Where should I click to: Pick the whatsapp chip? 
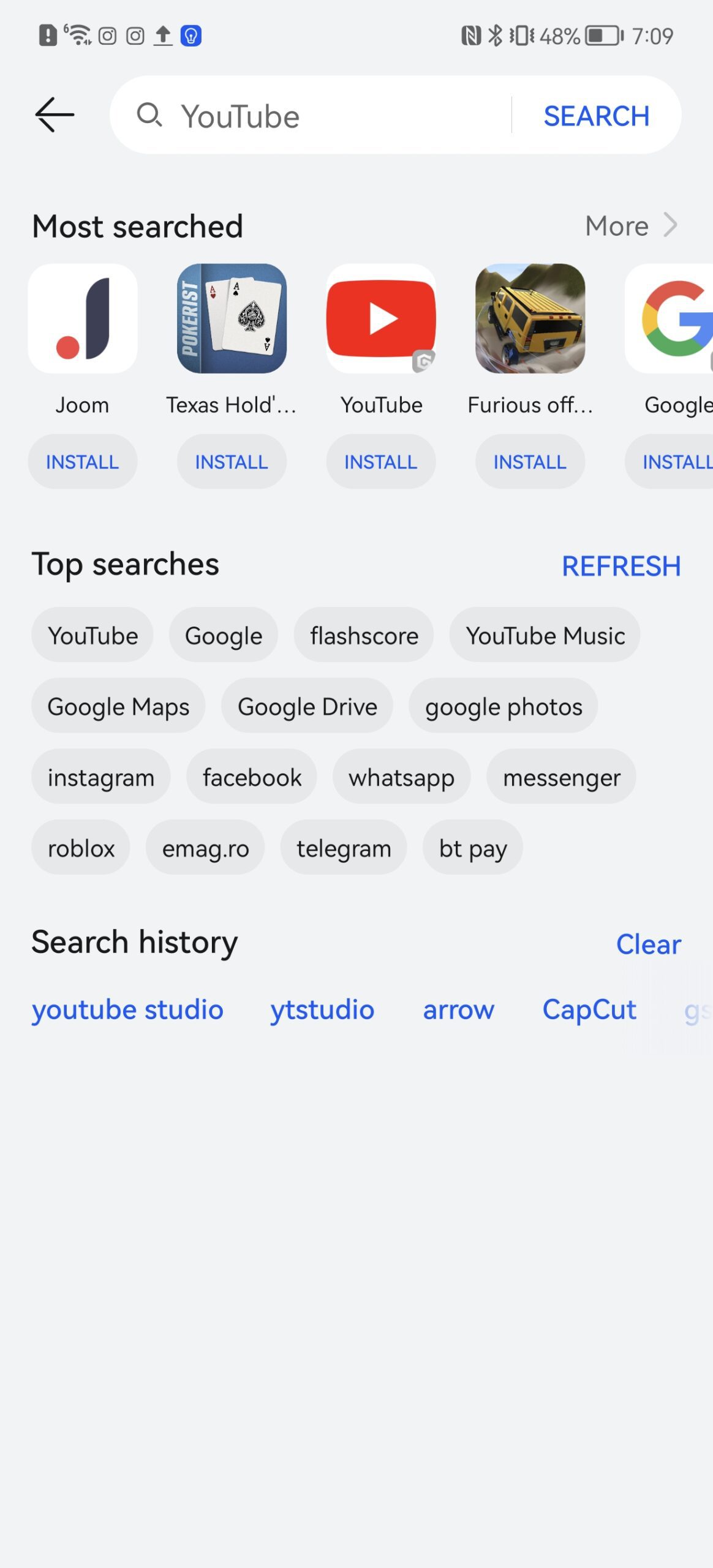click(401, 777)
